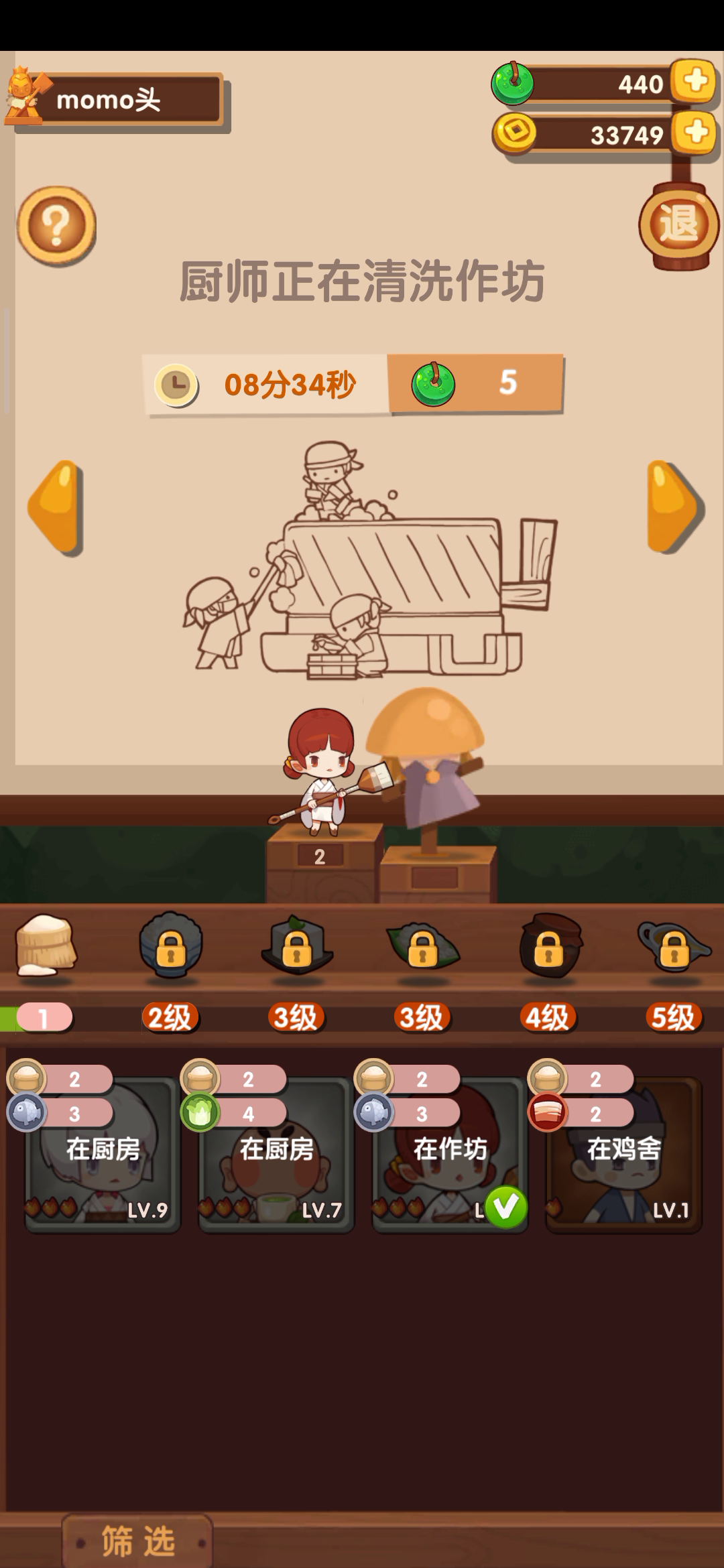Select the unlocked rice sack ingredient
This screenshot has height=1568, width=724.
pos(45,945)
